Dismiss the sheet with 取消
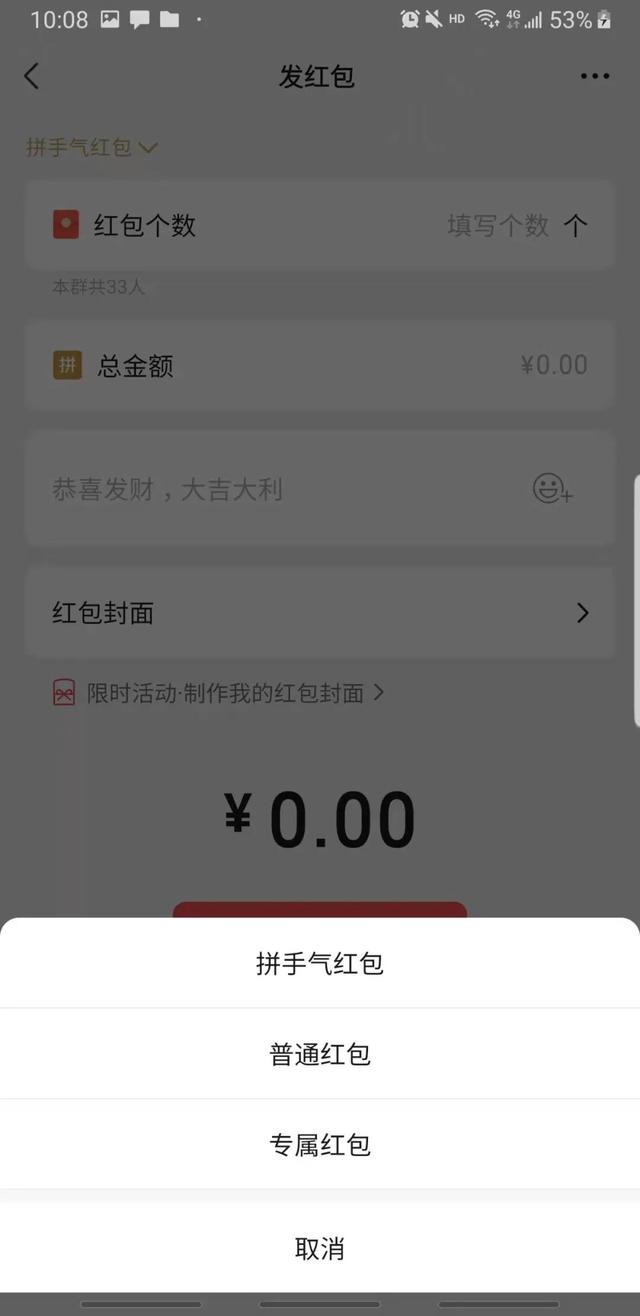This screenshot has height=1316, width=640. 320,1249
